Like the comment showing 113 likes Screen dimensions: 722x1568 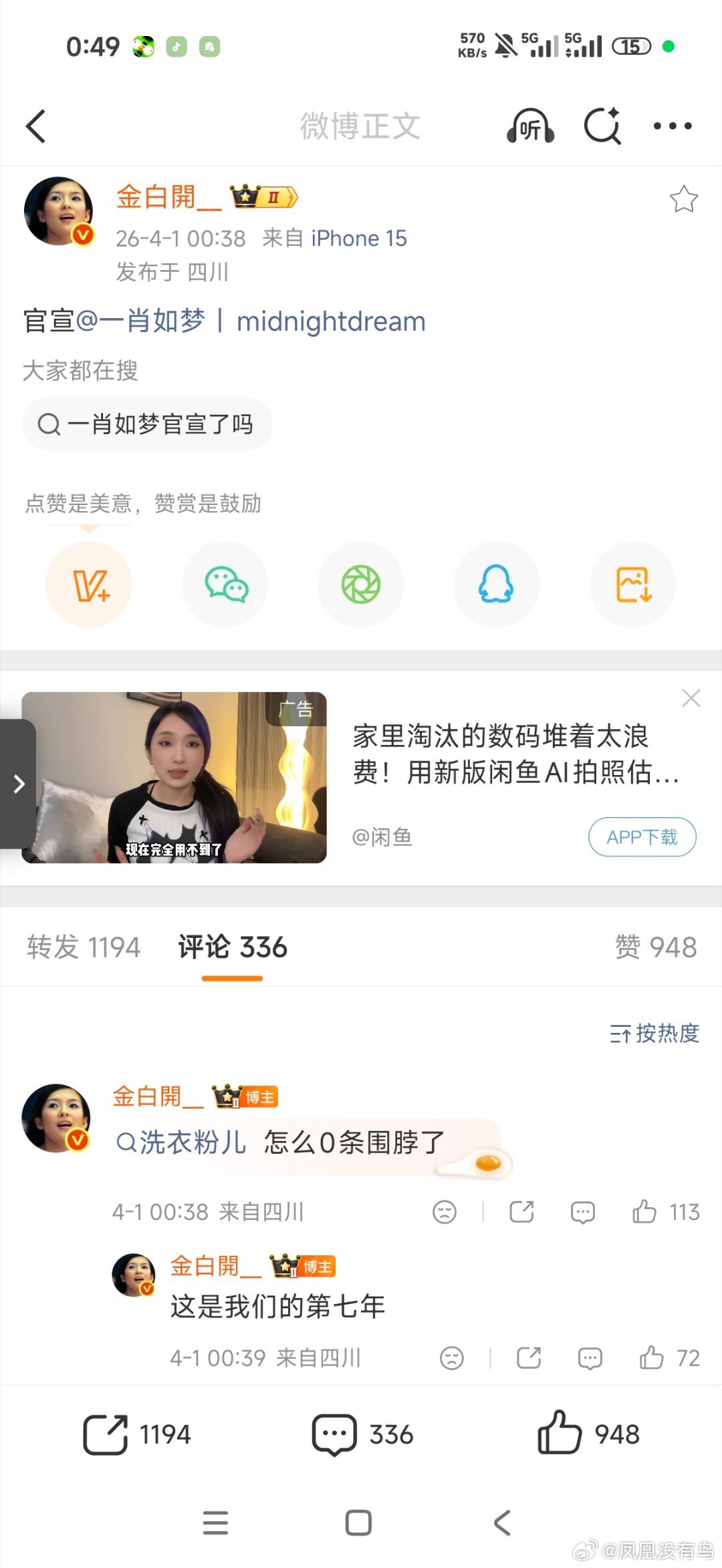tap(644, 1212)
